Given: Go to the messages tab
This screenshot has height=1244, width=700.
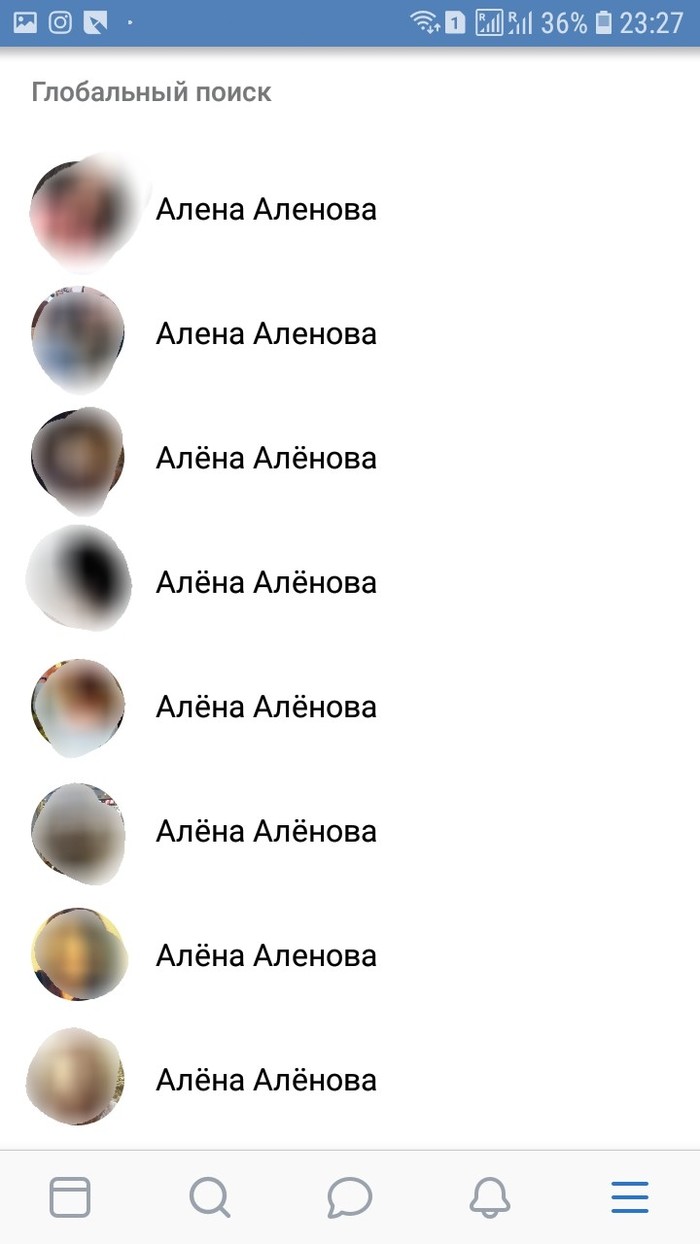Looking at the screenshot, I should coord(349,1197).
